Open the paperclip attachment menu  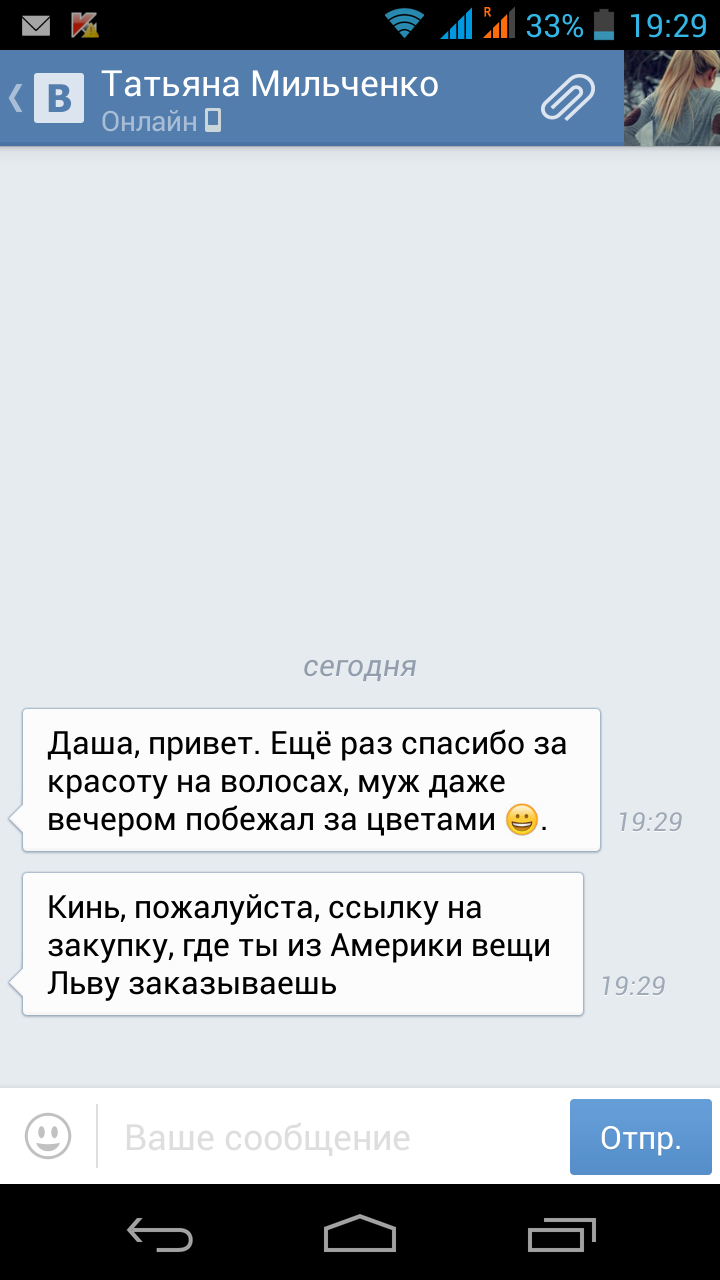pos(567,98)
